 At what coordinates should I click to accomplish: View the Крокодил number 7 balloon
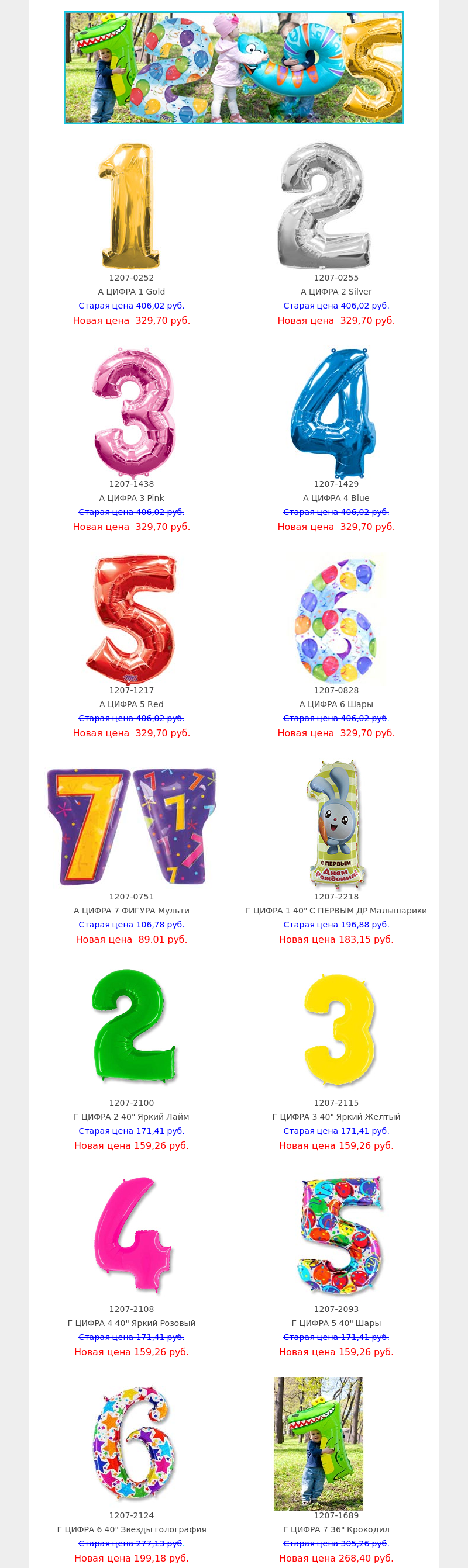[318, 1443]
